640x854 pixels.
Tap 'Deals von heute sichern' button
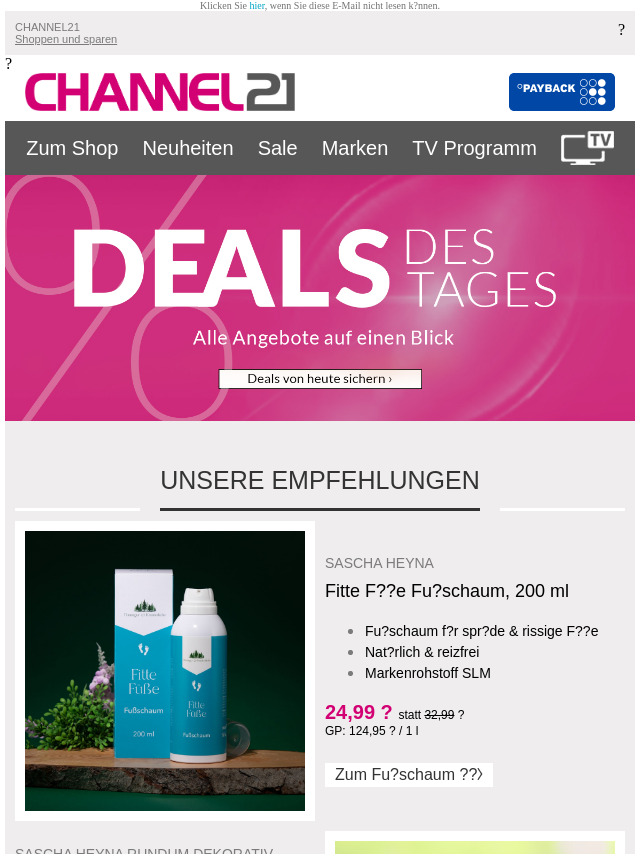pos(320,379)
